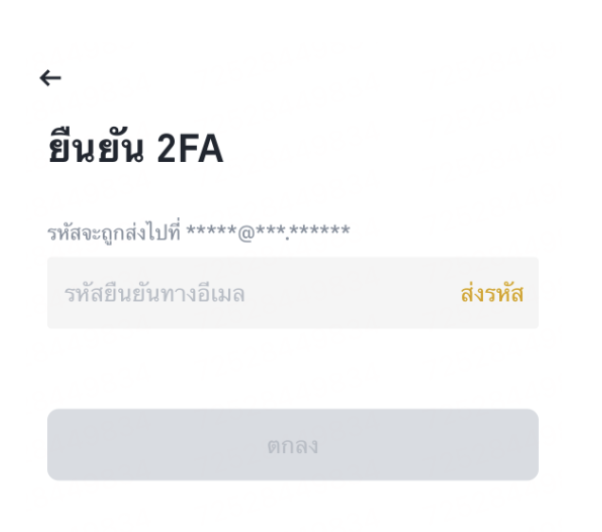Go back using the arrow icon
Viewport: 602px width, 532px height.
(50, 78)
